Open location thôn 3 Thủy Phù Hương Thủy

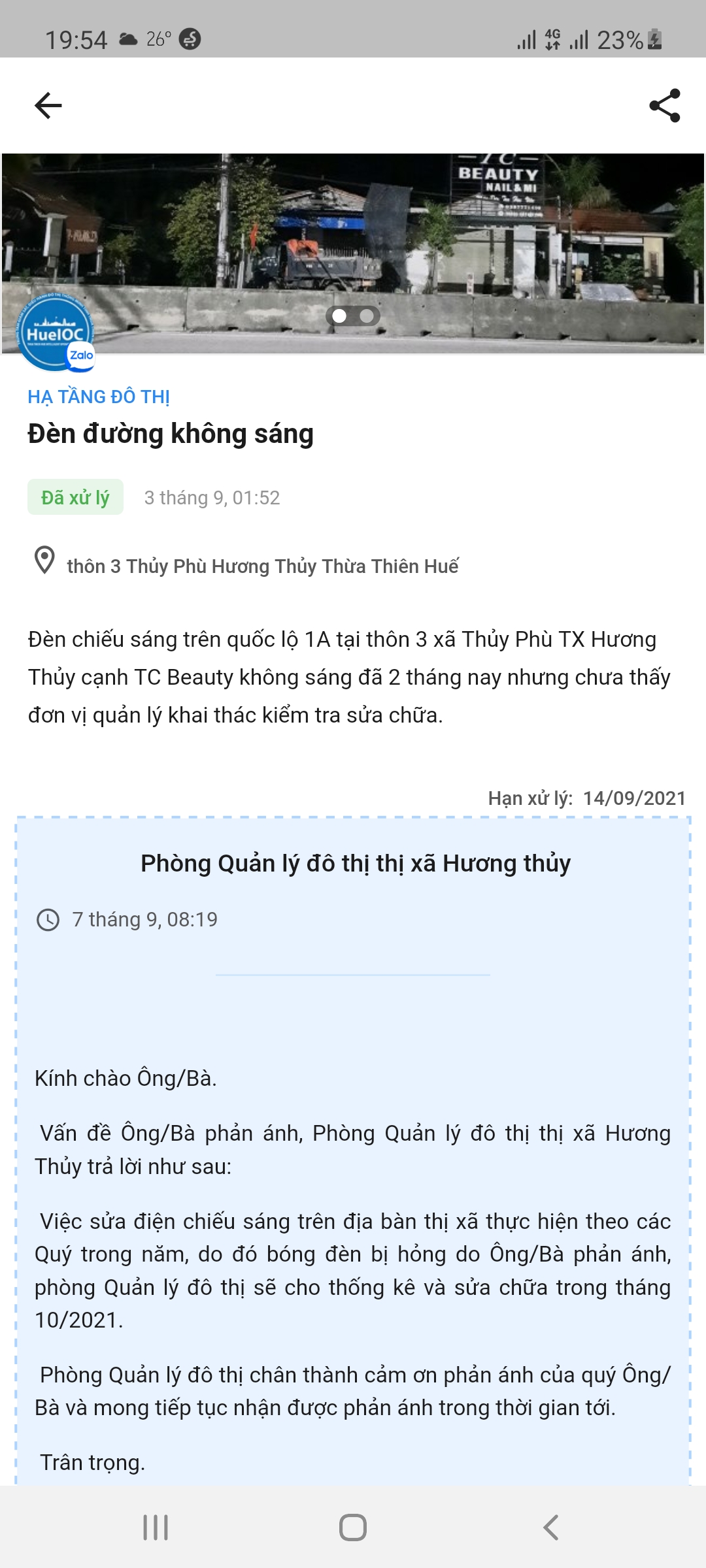tap(262, 566)
